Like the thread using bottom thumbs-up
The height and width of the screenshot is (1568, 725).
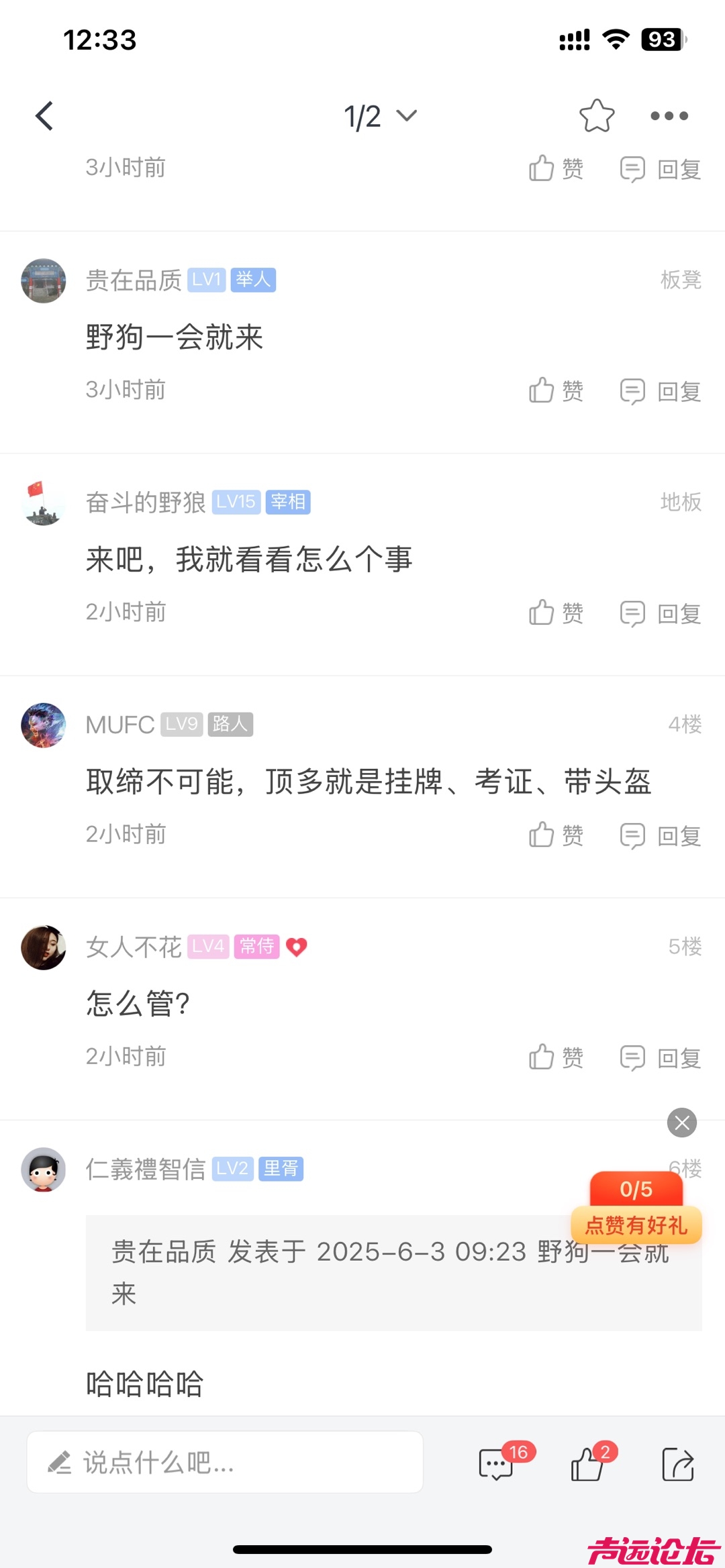click(x=588, y=1463)
